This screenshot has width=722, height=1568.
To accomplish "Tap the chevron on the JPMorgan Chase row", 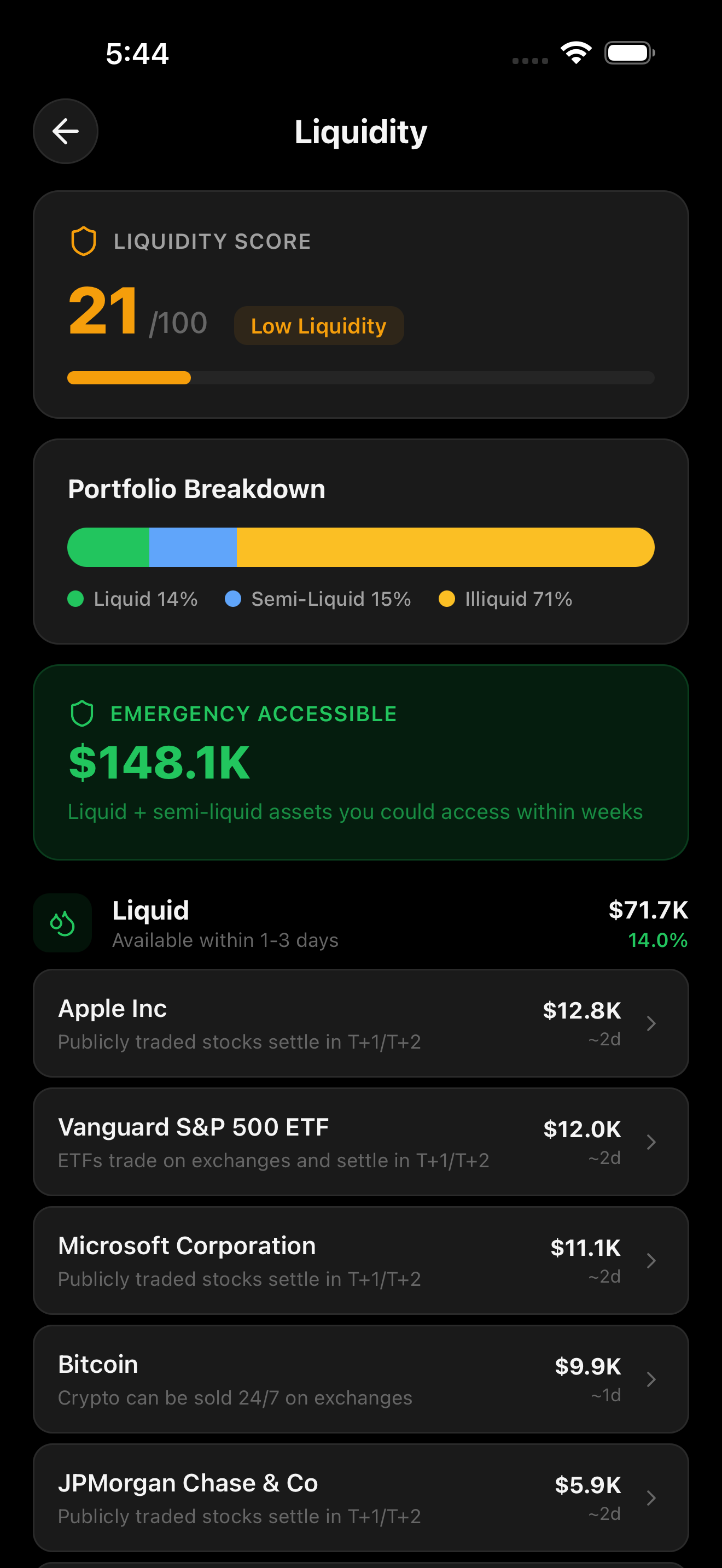I will tap(652, 1498).
